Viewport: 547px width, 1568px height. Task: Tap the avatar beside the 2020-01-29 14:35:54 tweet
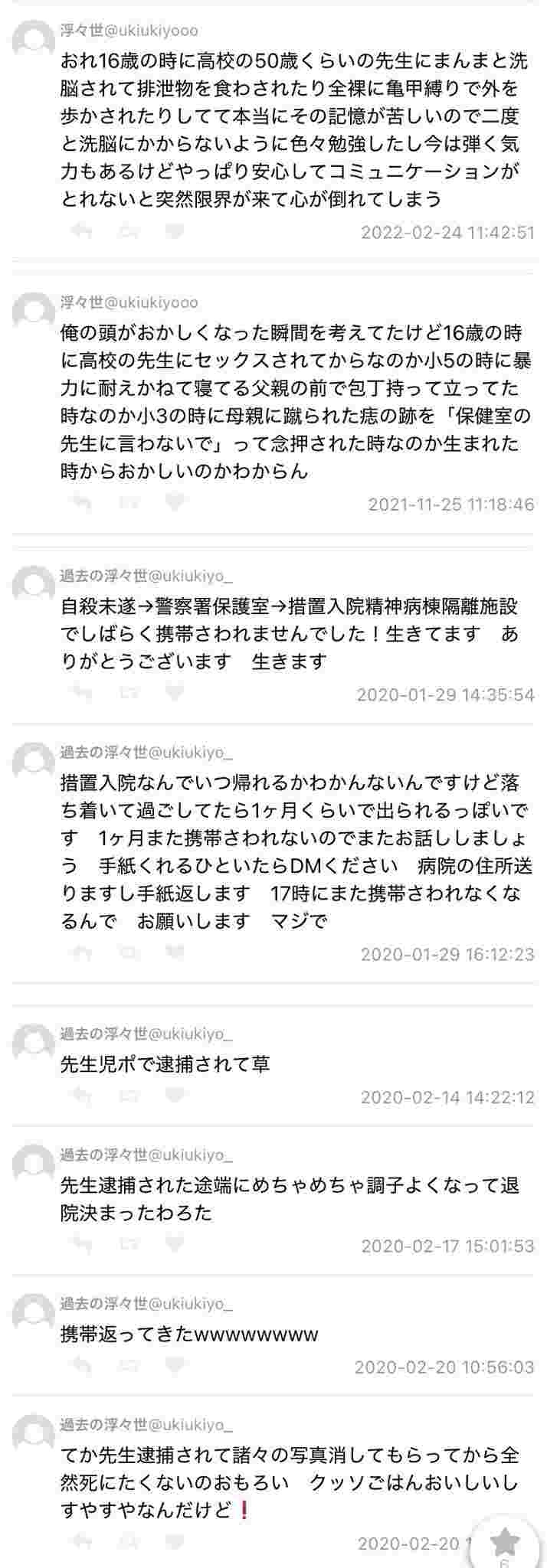[34, 583]
